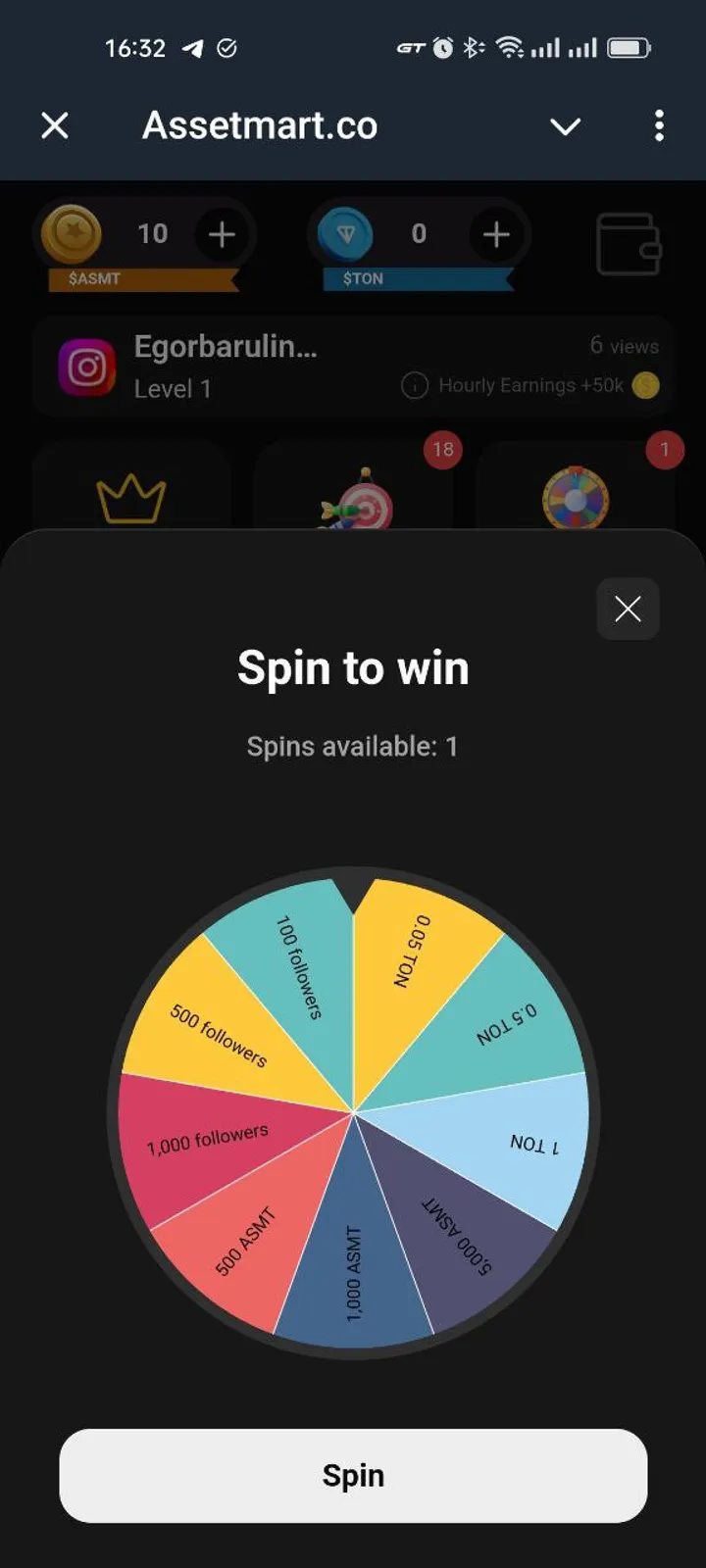Tap the blue $TON coin icon
The height and width of the screenshot is (1568, 706).
[x=342, y=235]
